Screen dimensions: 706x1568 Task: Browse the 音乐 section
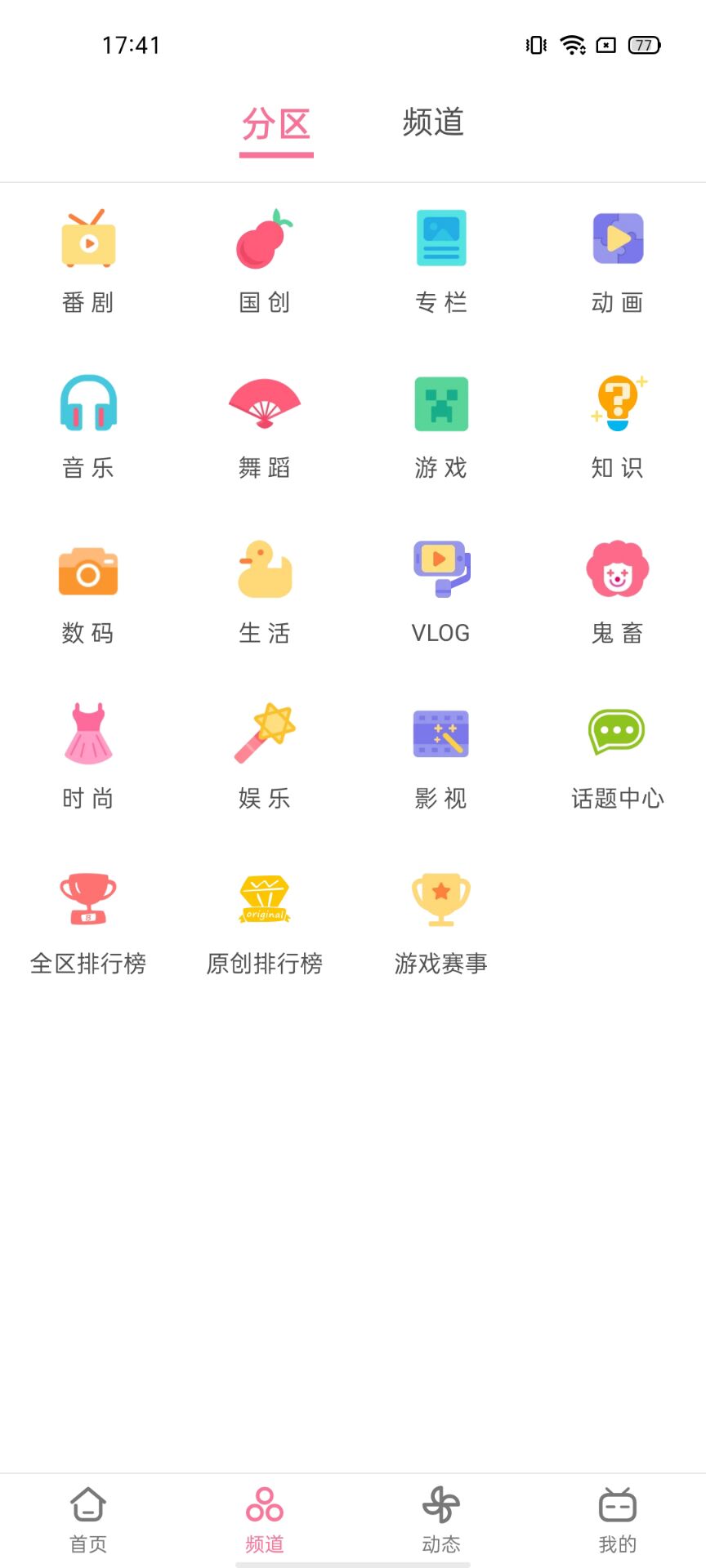point(88,426)
